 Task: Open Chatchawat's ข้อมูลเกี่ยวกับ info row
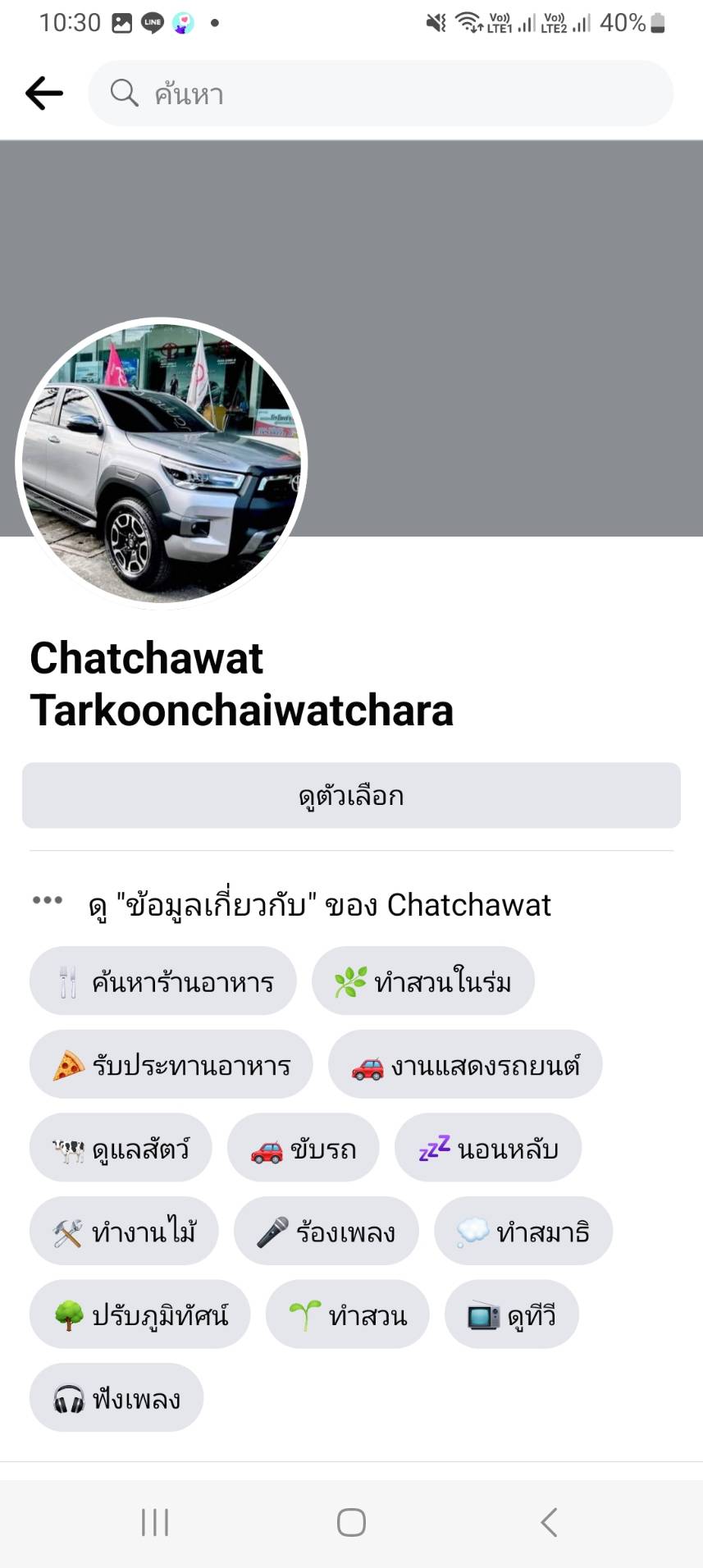click(319, 904)
